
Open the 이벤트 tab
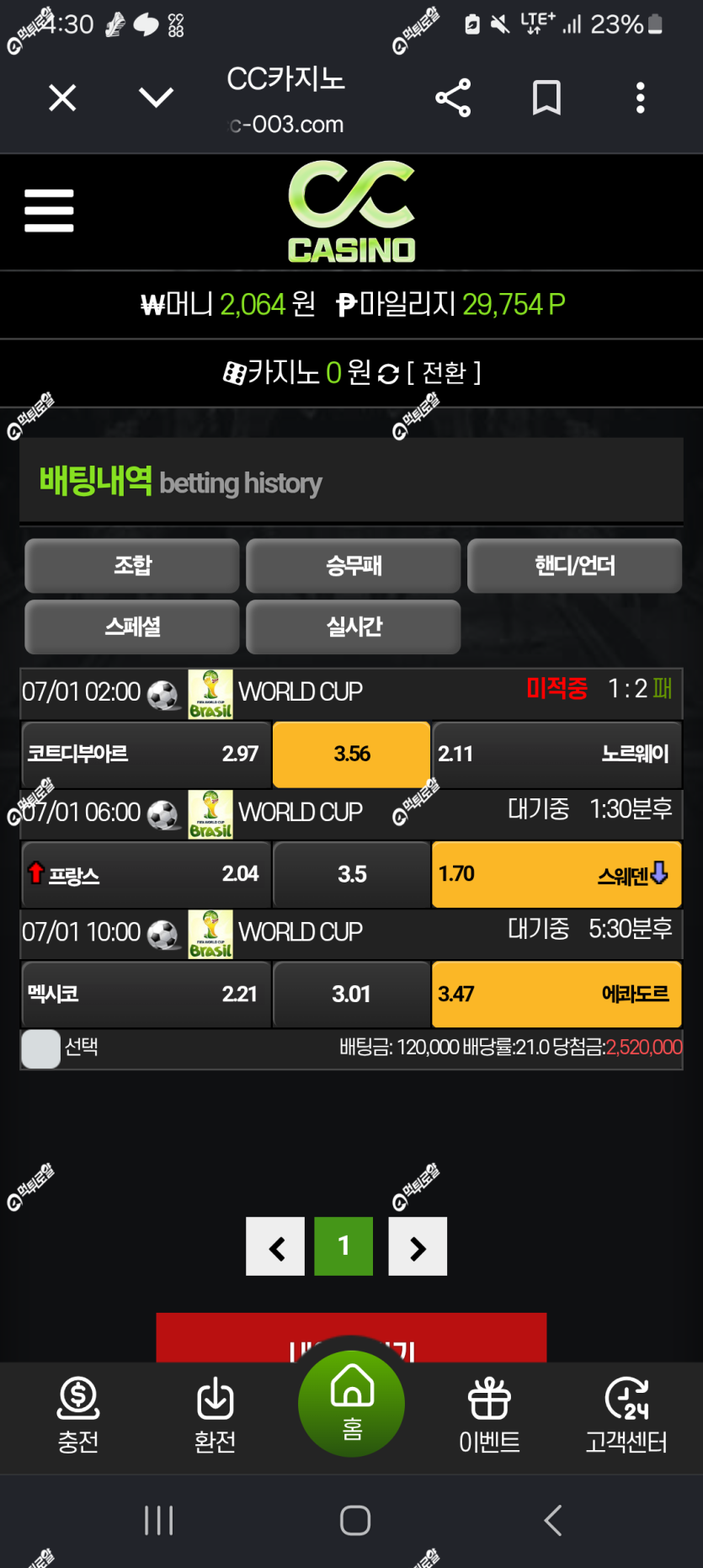tap(489, 1416)
